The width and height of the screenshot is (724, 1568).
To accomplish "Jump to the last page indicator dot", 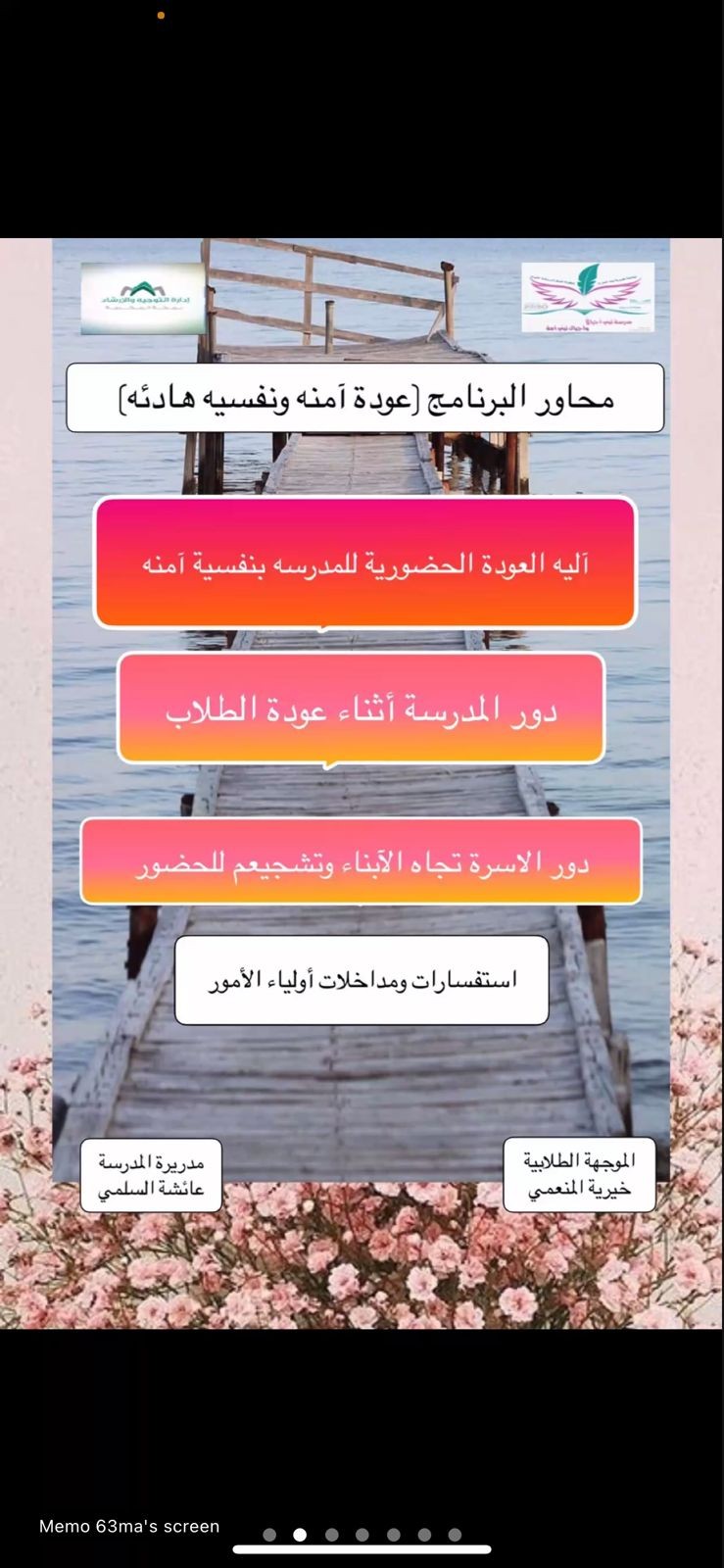I will click(455, 1535).
